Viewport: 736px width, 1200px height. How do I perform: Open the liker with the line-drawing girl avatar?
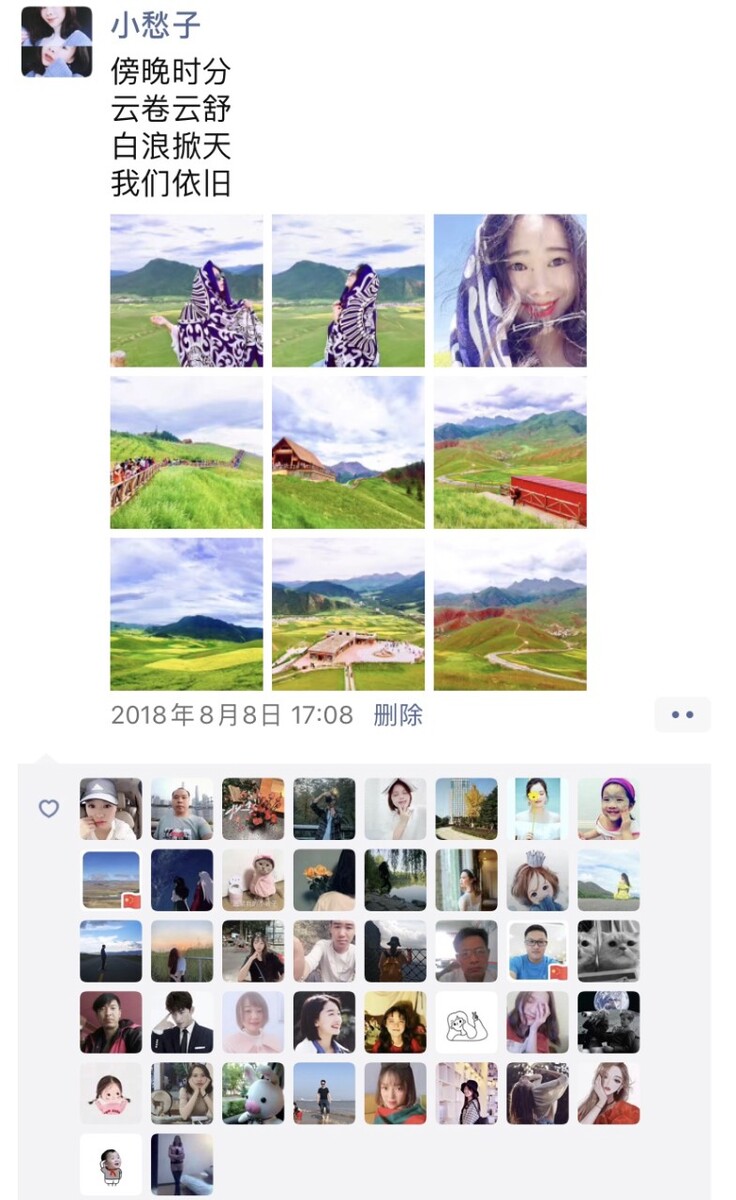click(x=466, y=1022)
